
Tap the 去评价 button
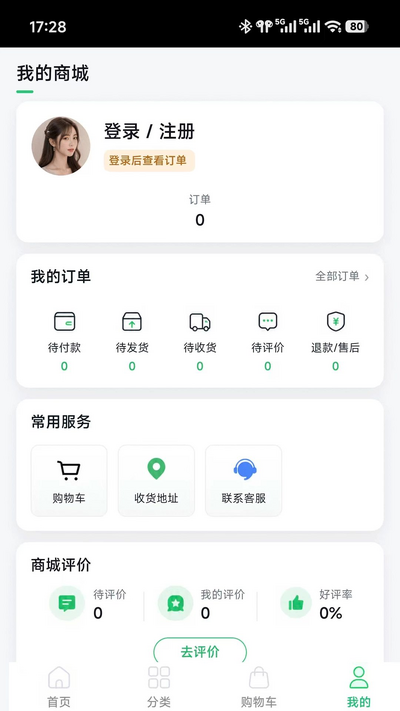[x=200, y=651]
